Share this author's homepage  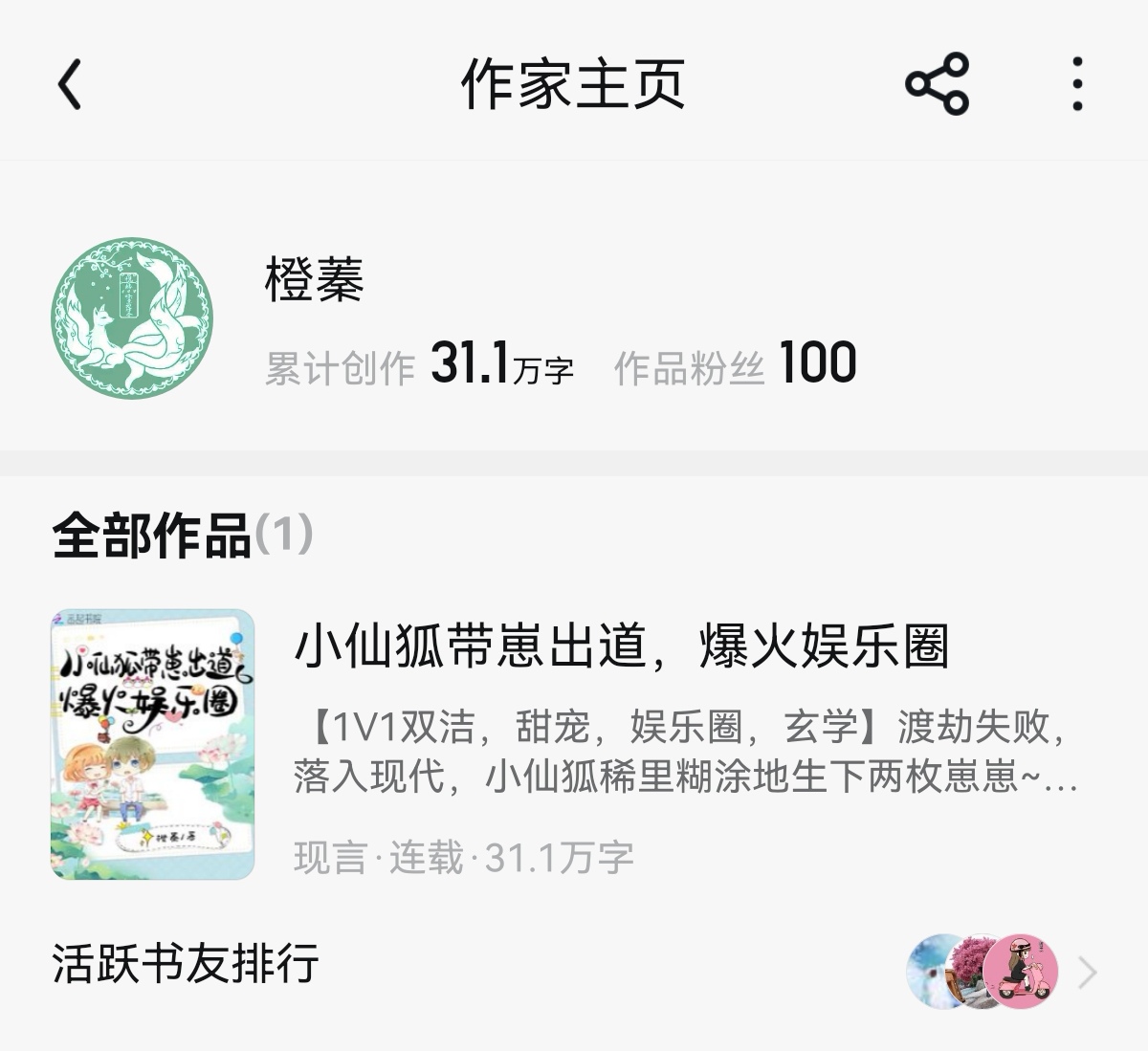click(x=937, y=84)
